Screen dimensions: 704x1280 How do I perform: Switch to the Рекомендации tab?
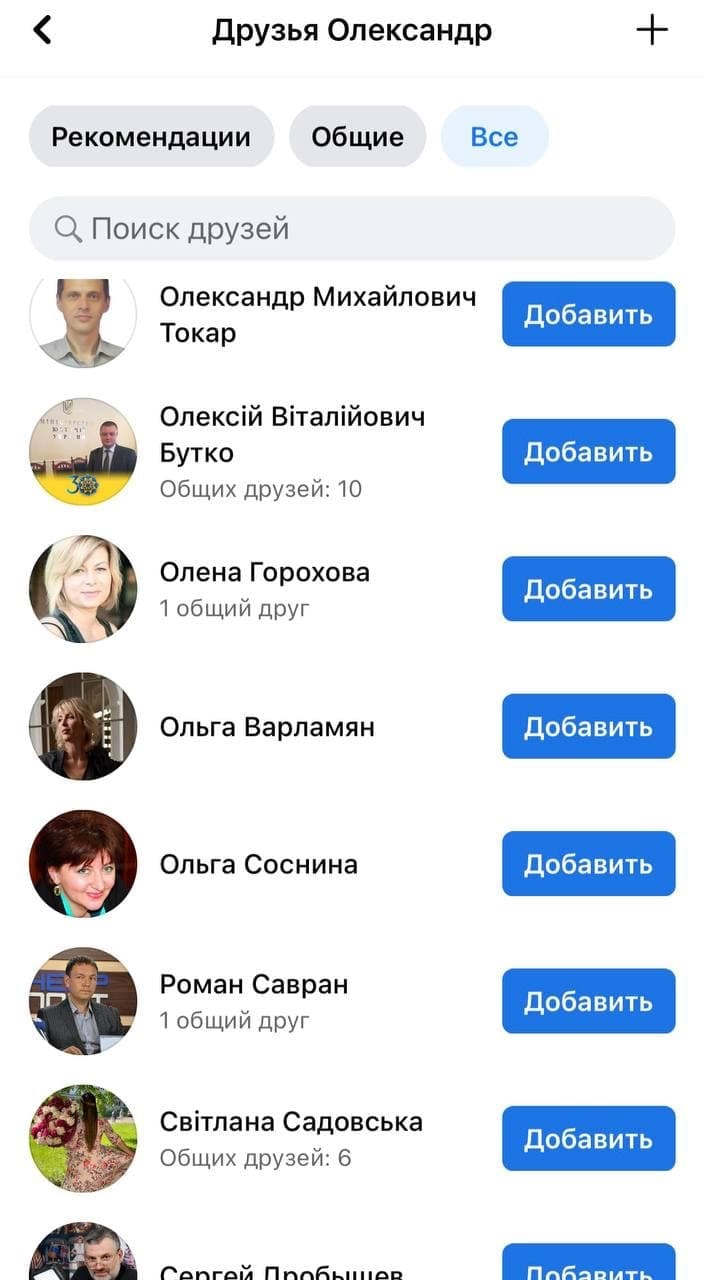tap(151, 136)
